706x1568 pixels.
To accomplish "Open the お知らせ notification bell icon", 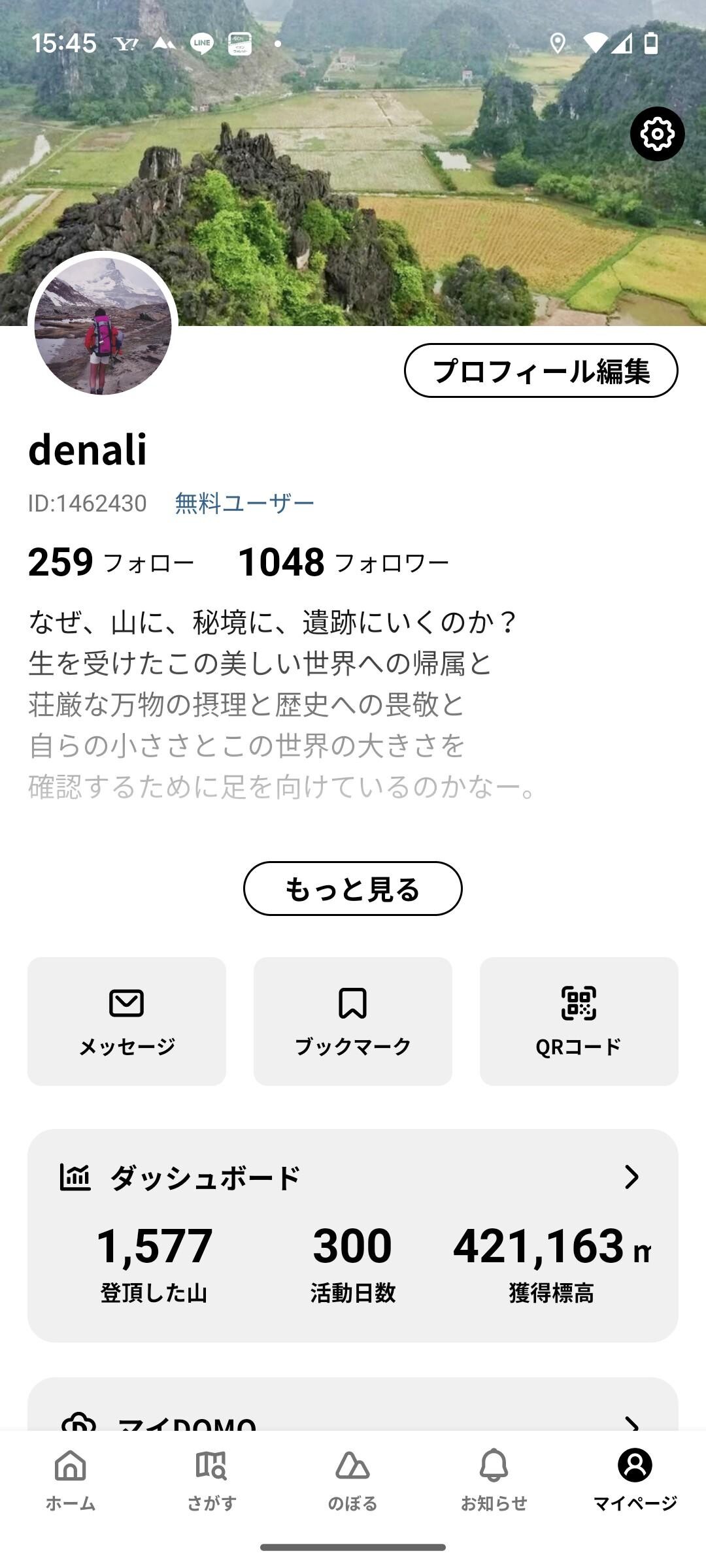I will (494, 1463).
